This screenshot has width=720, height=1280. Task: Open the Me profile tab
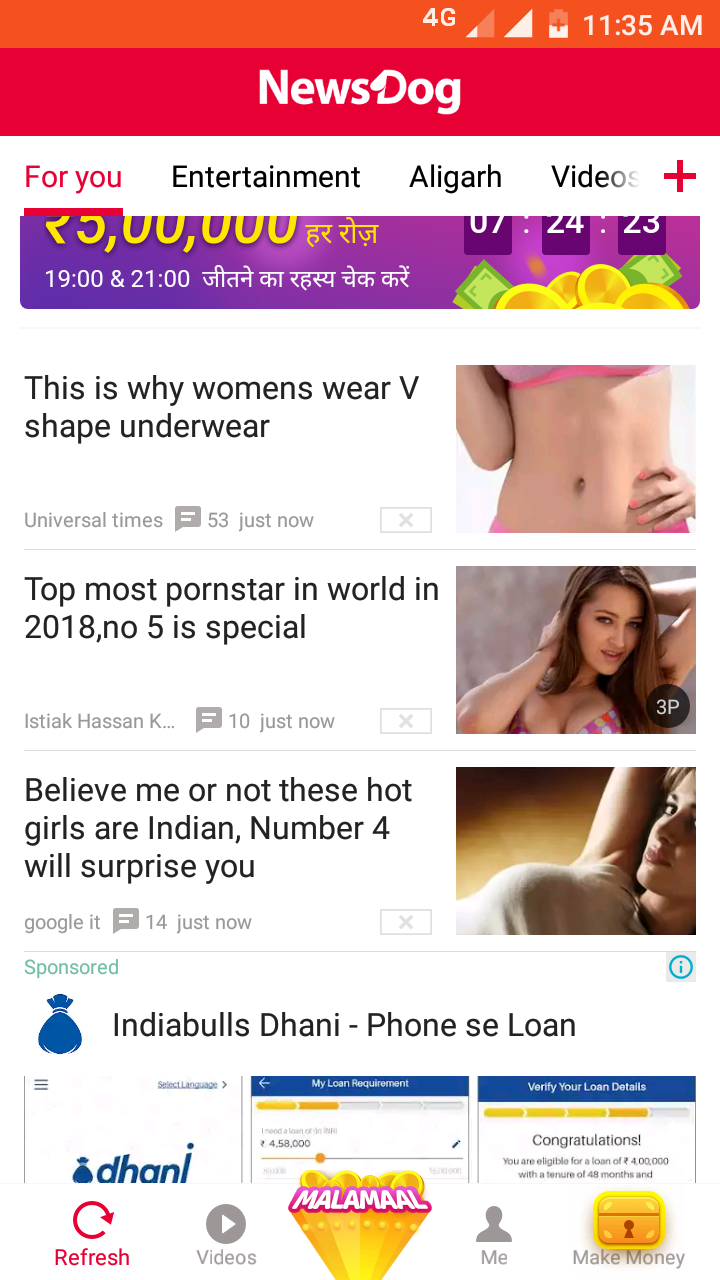tap(494, 1236)
